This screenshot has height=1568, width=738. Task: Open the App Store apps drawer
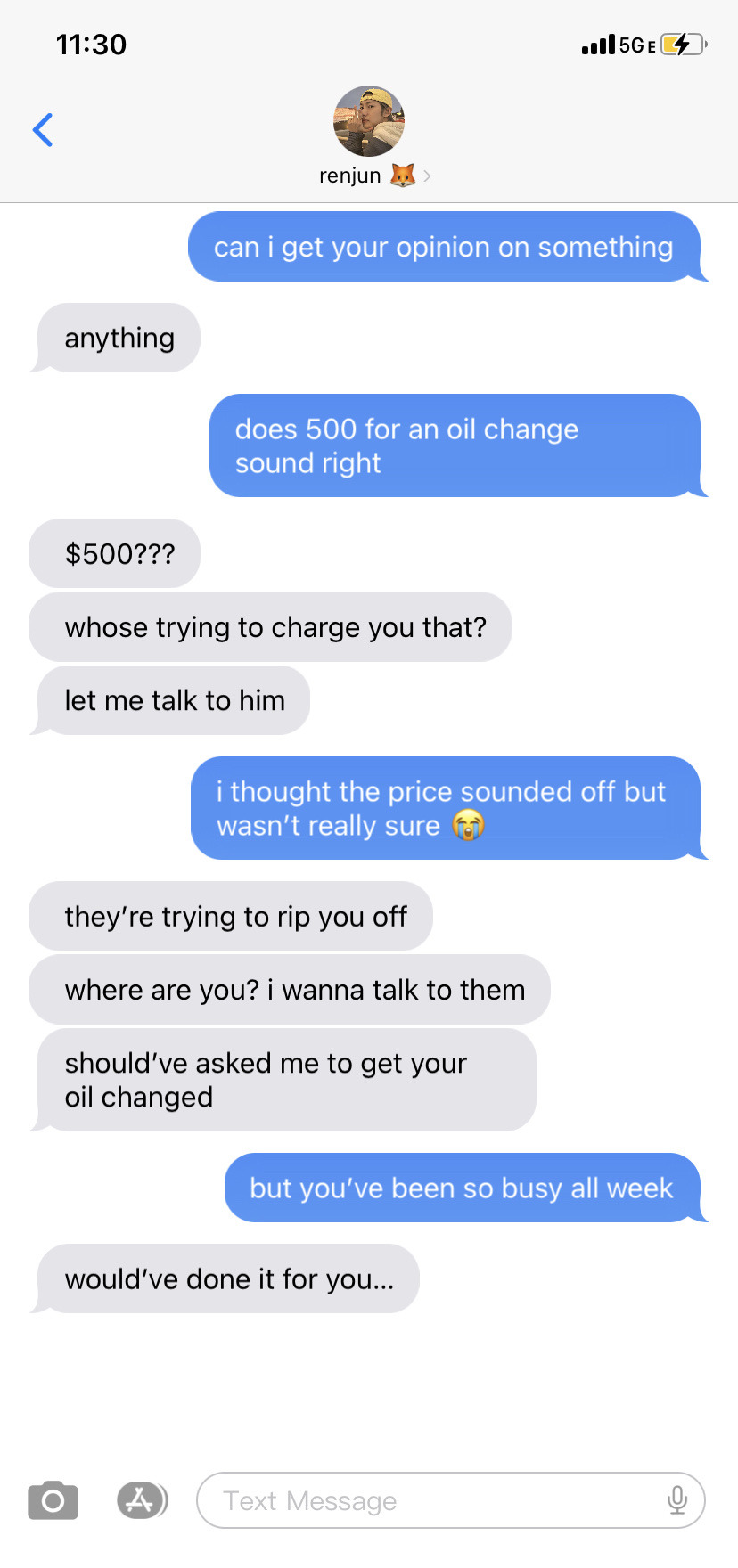[x=142, y=1500]
